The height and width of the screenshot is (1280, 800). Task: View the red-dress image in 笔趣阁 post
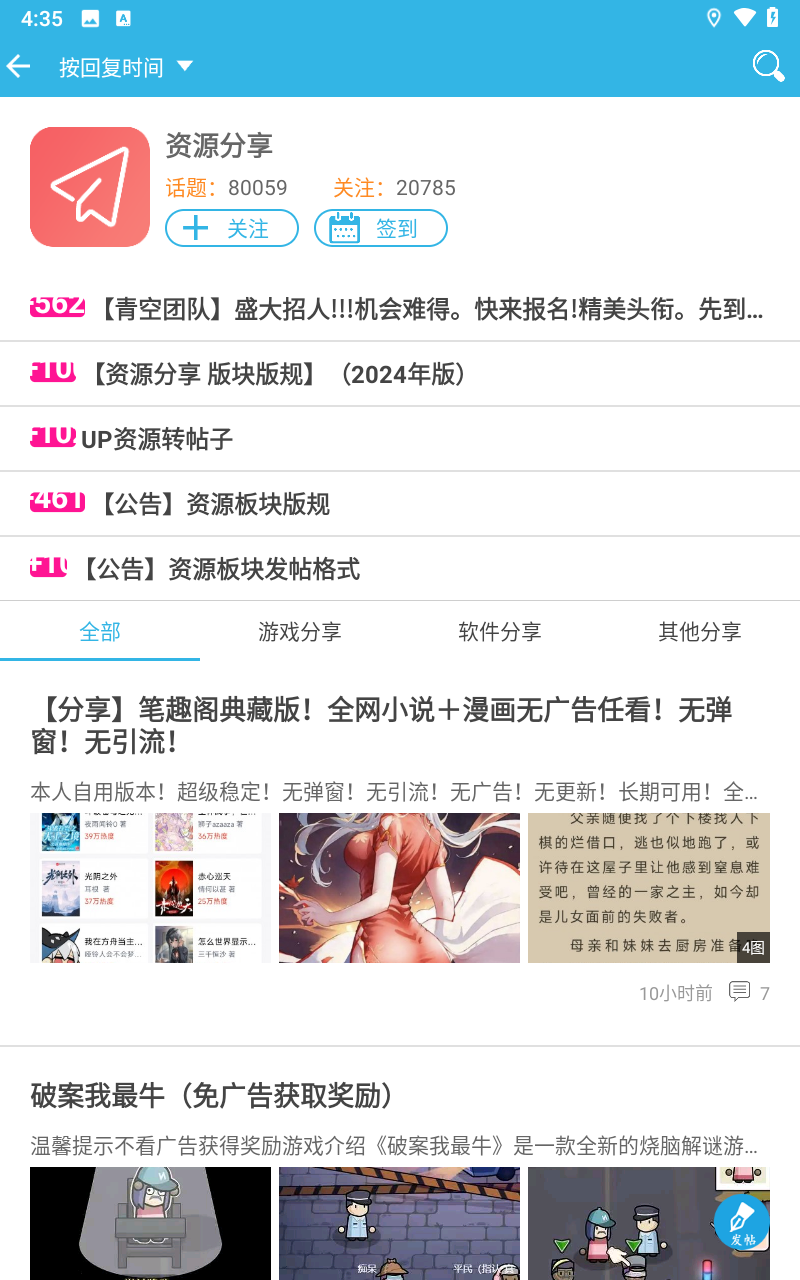point(399,888)
